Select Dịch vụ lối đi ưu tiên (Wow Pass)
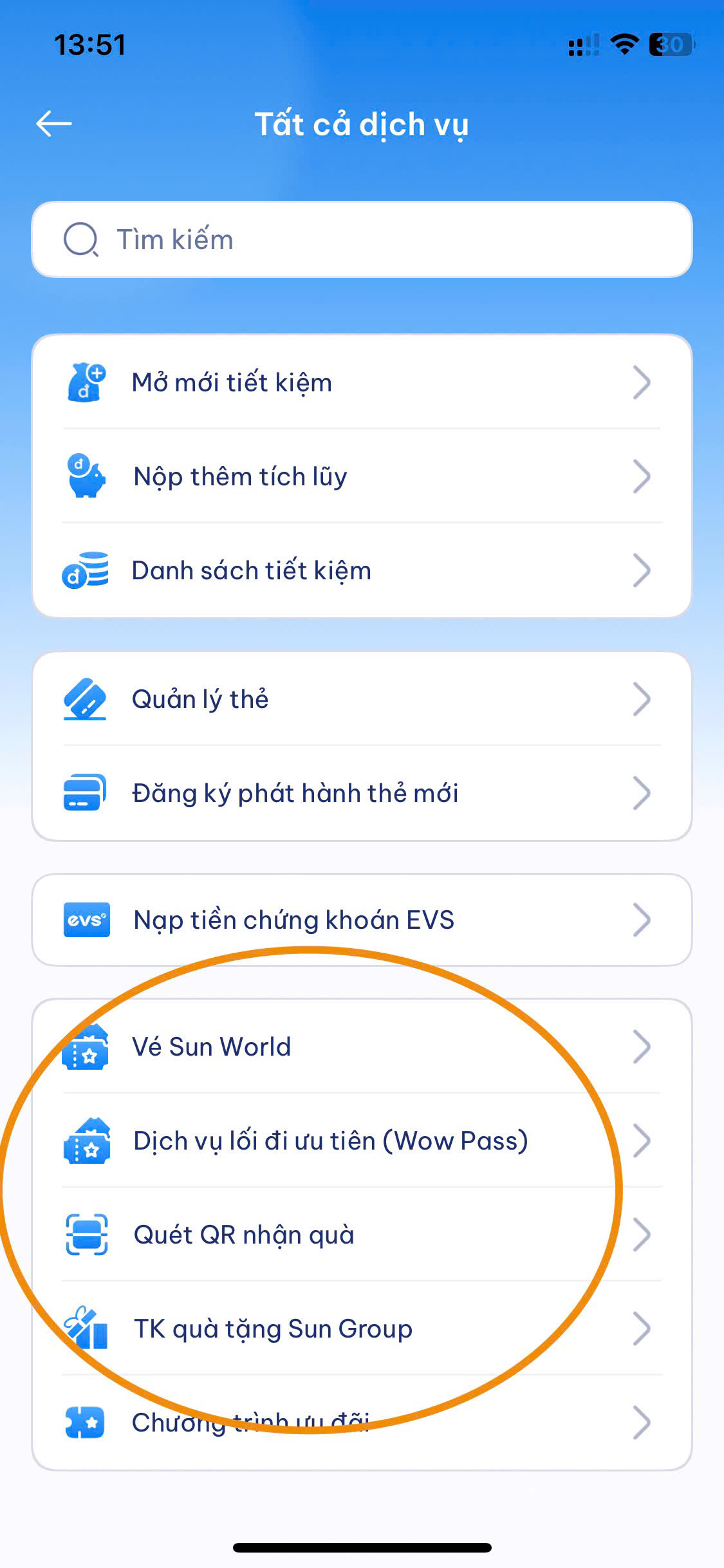724x1568 pixels. coord(362,1141)
